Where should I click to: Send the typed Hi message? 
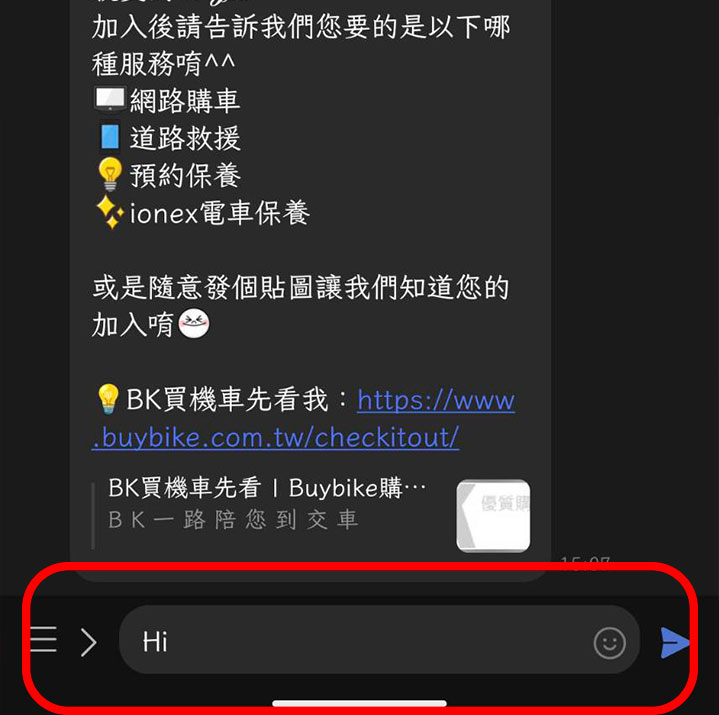[676, 642]
